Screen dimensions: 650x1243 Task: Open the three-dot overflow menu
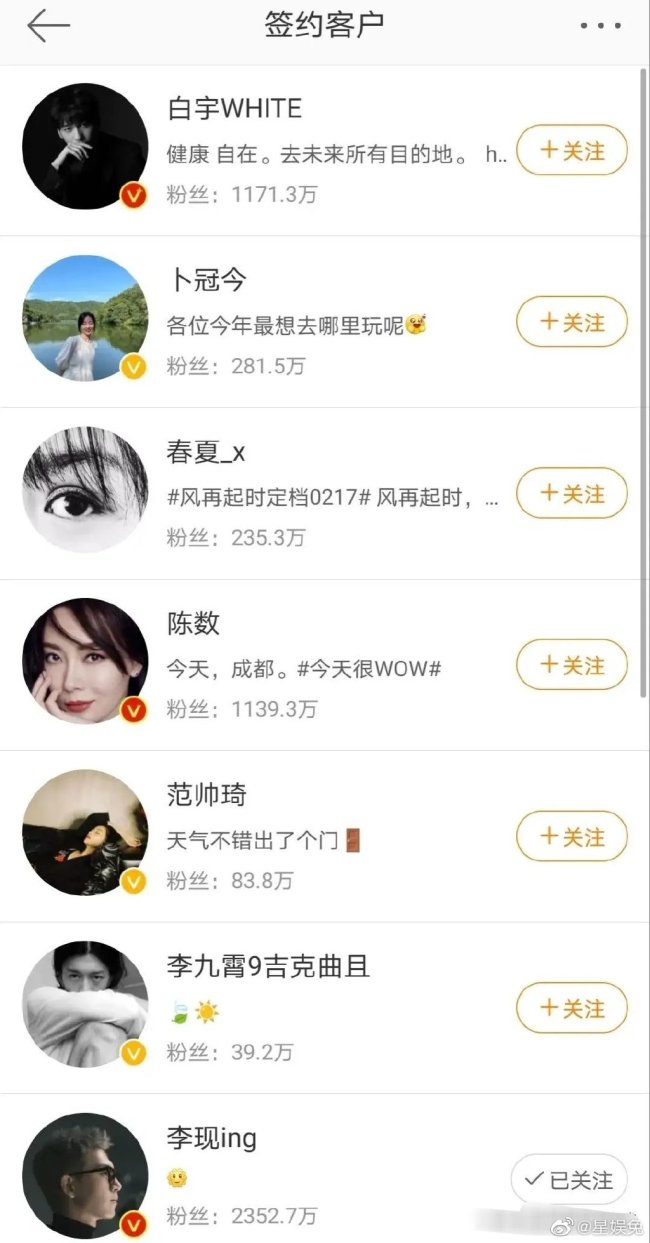tap(600, 26)
